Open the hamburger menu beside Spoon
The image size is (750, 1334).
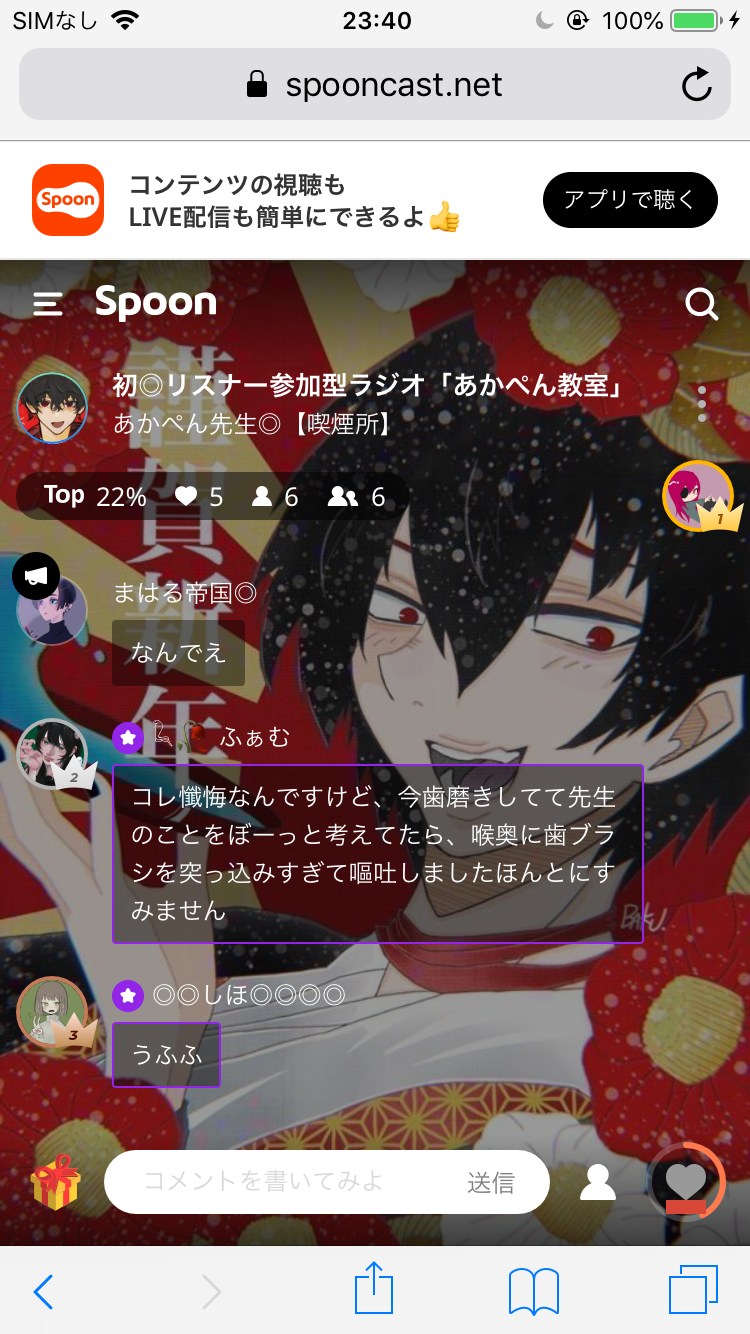(x=48, y=304)
